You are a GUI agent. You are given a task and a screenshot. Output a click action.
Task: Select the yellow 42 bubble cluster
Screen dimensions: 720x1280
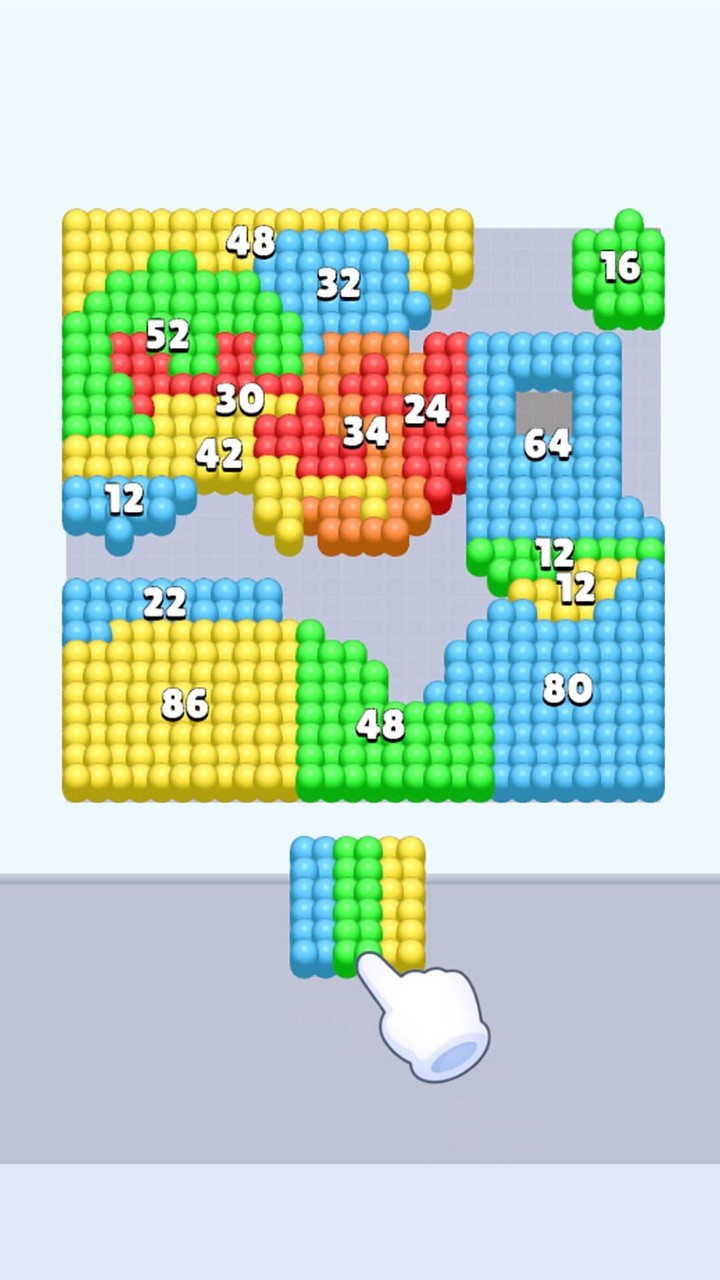222,455
